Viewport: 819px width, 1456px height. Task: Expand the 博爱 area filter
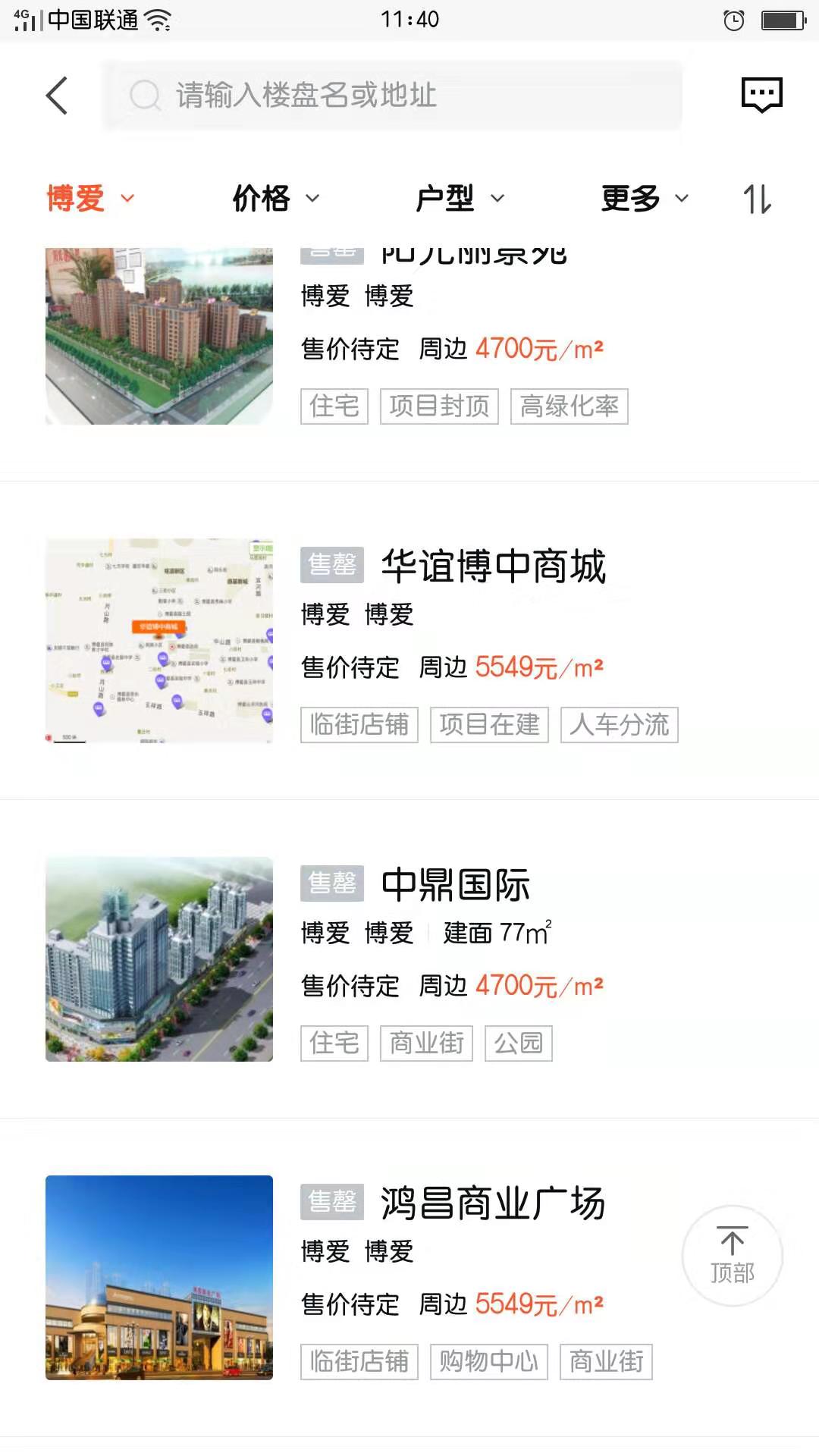tap(89, 199)
